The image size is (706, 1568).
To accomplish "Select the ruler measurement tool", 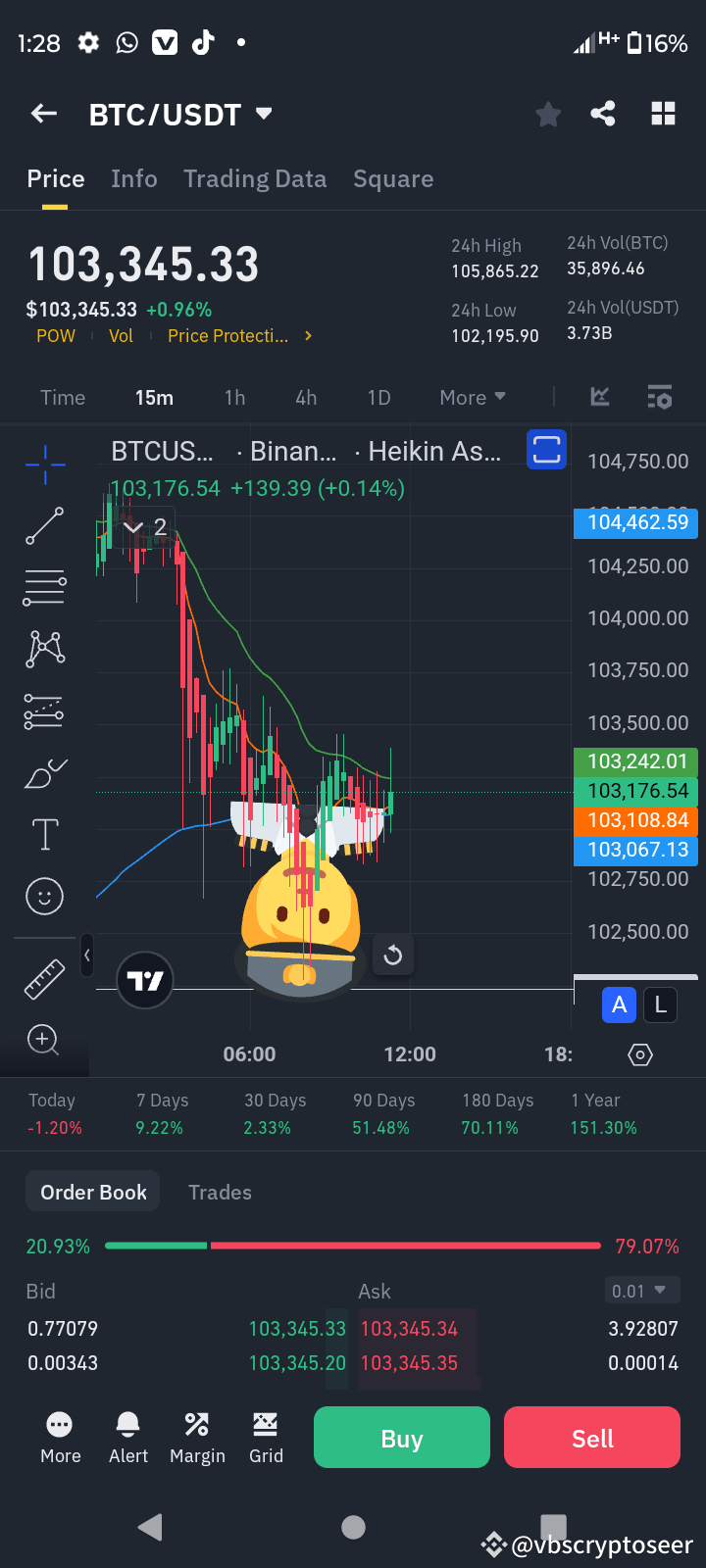I will (x=44, y=977).
